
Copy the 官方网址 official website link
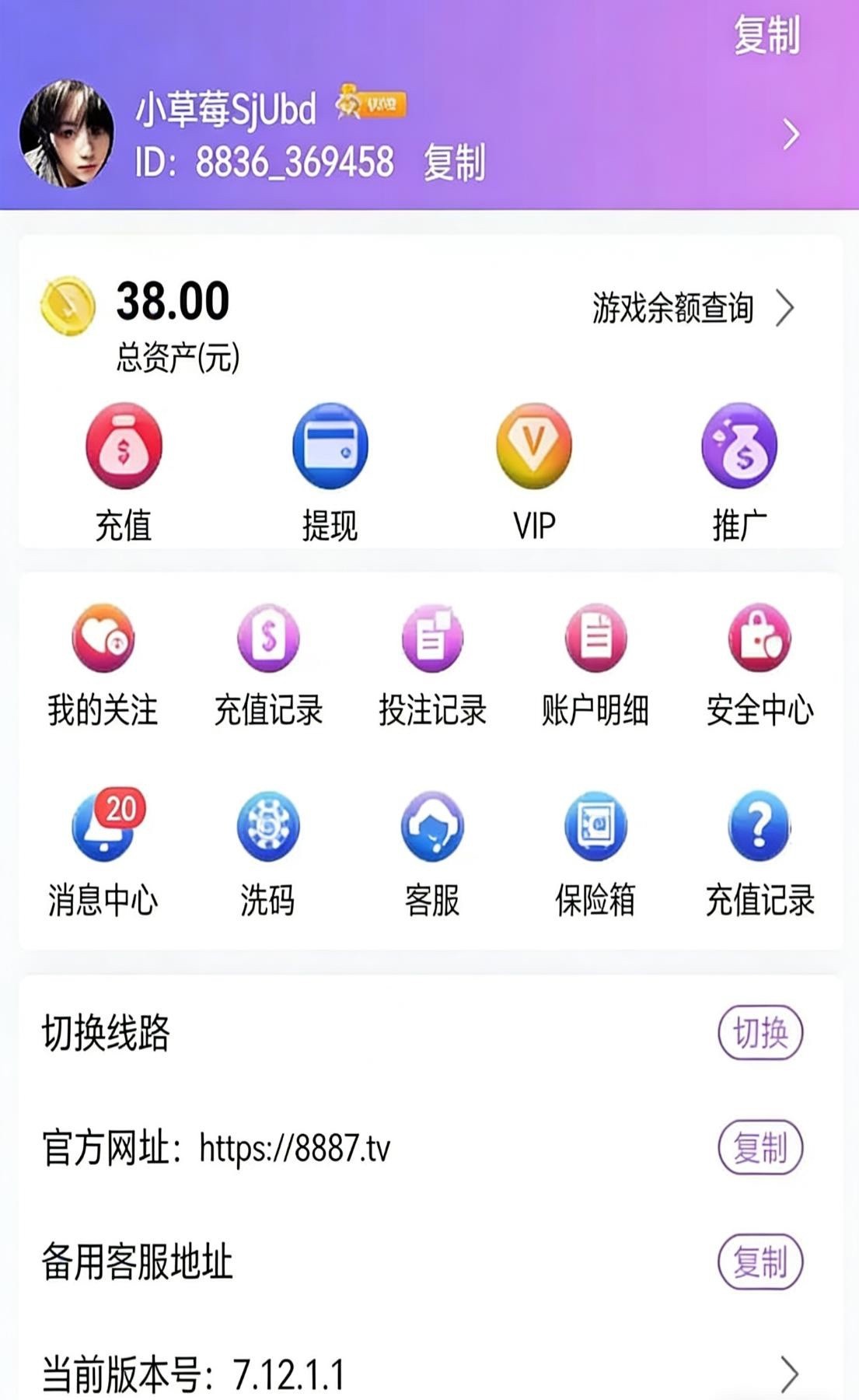(759, 1147)
